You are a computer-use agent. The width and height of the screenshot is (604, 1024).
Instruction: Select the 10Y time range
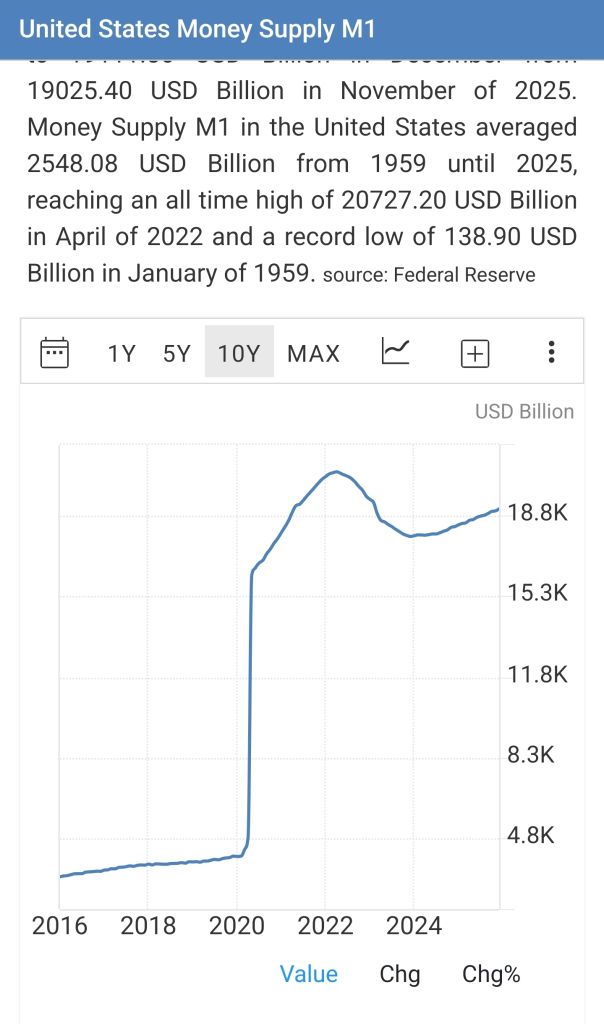point(239,353)
